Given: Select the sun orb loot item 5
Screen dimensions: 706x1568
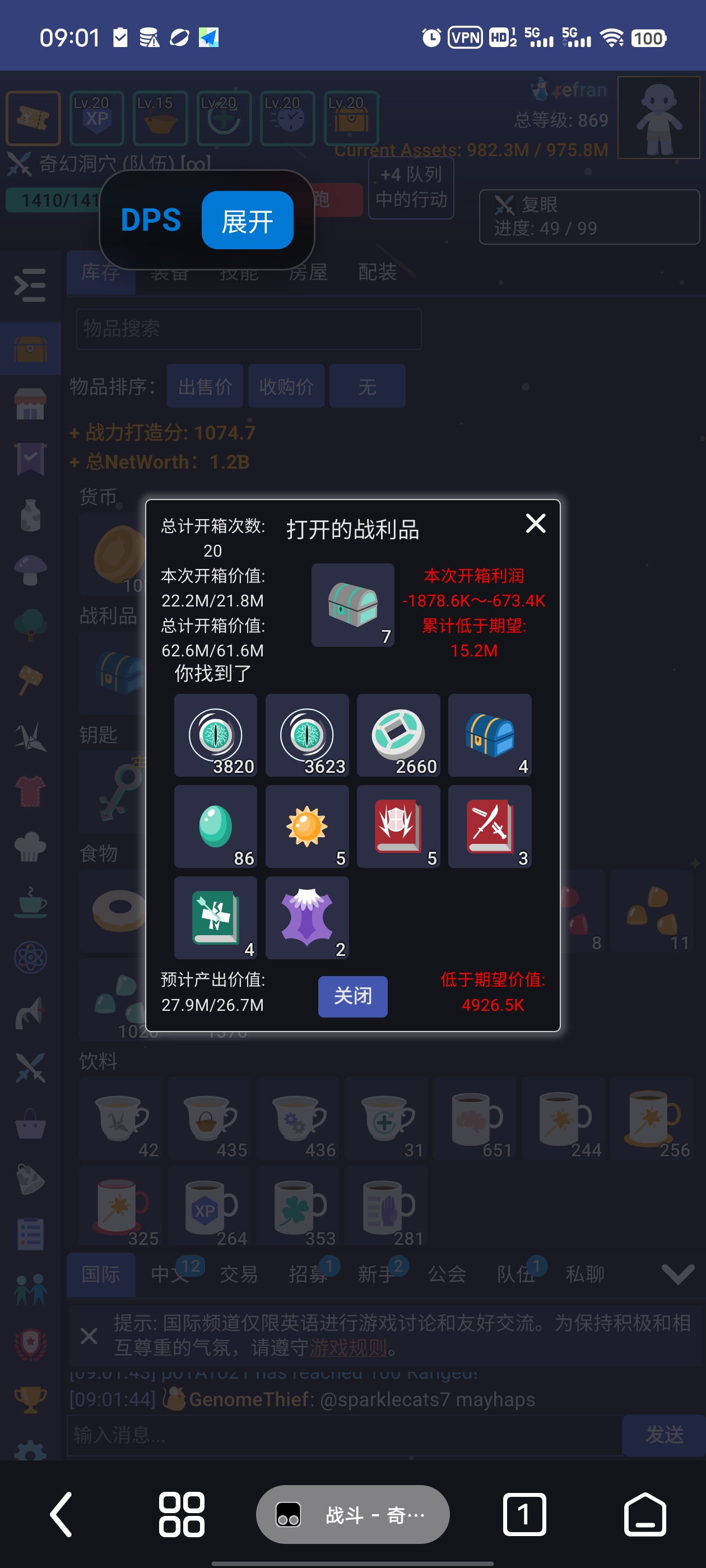Looking at the screenshot, I should point(306,826).
